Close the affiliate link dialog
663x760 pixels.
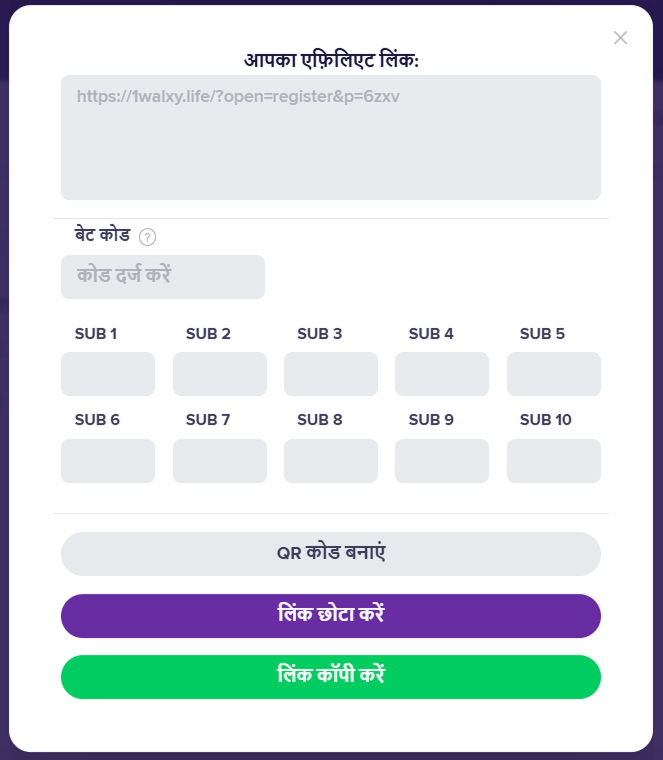click(620, 38)
